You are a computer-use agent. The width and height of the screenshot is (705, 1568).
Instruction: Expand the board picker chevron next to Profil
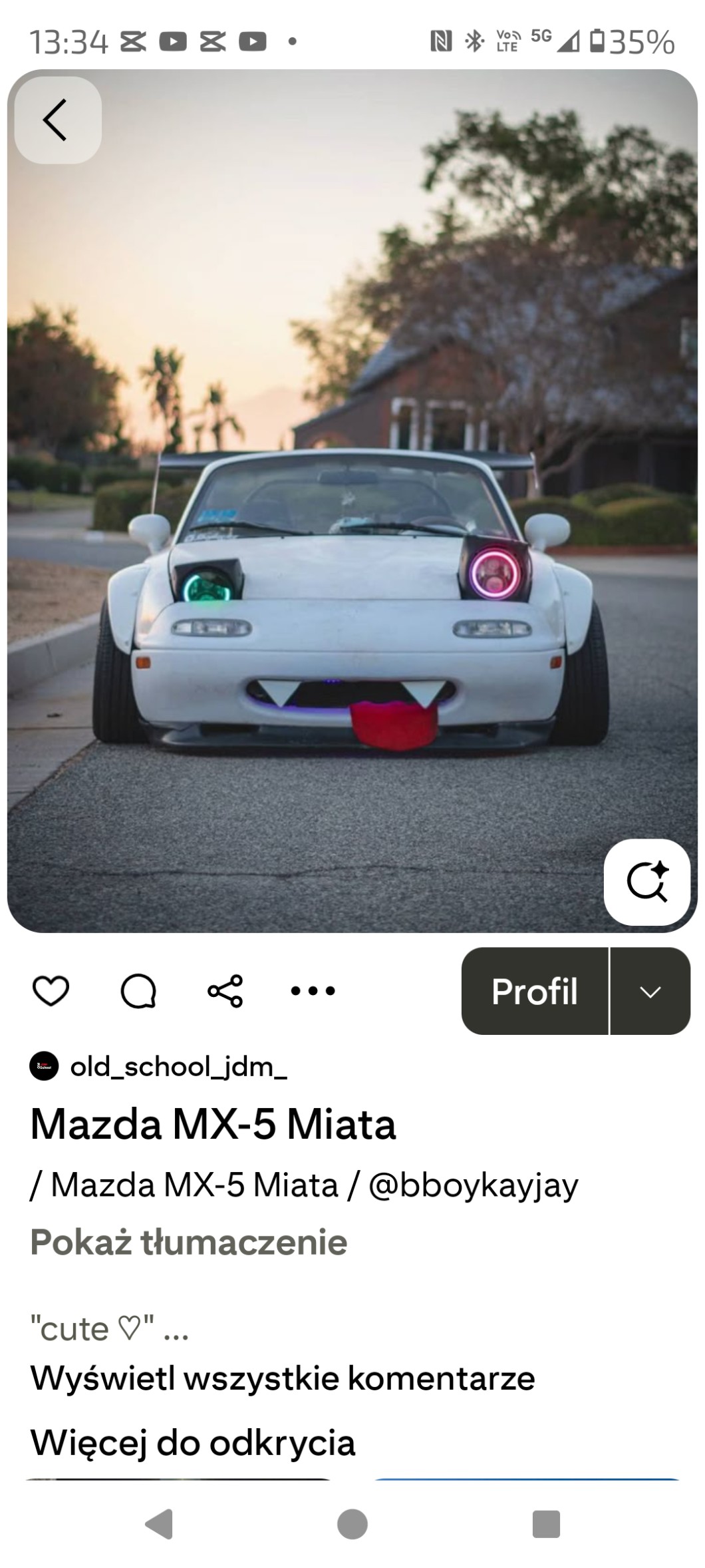[x=650, y=991]
